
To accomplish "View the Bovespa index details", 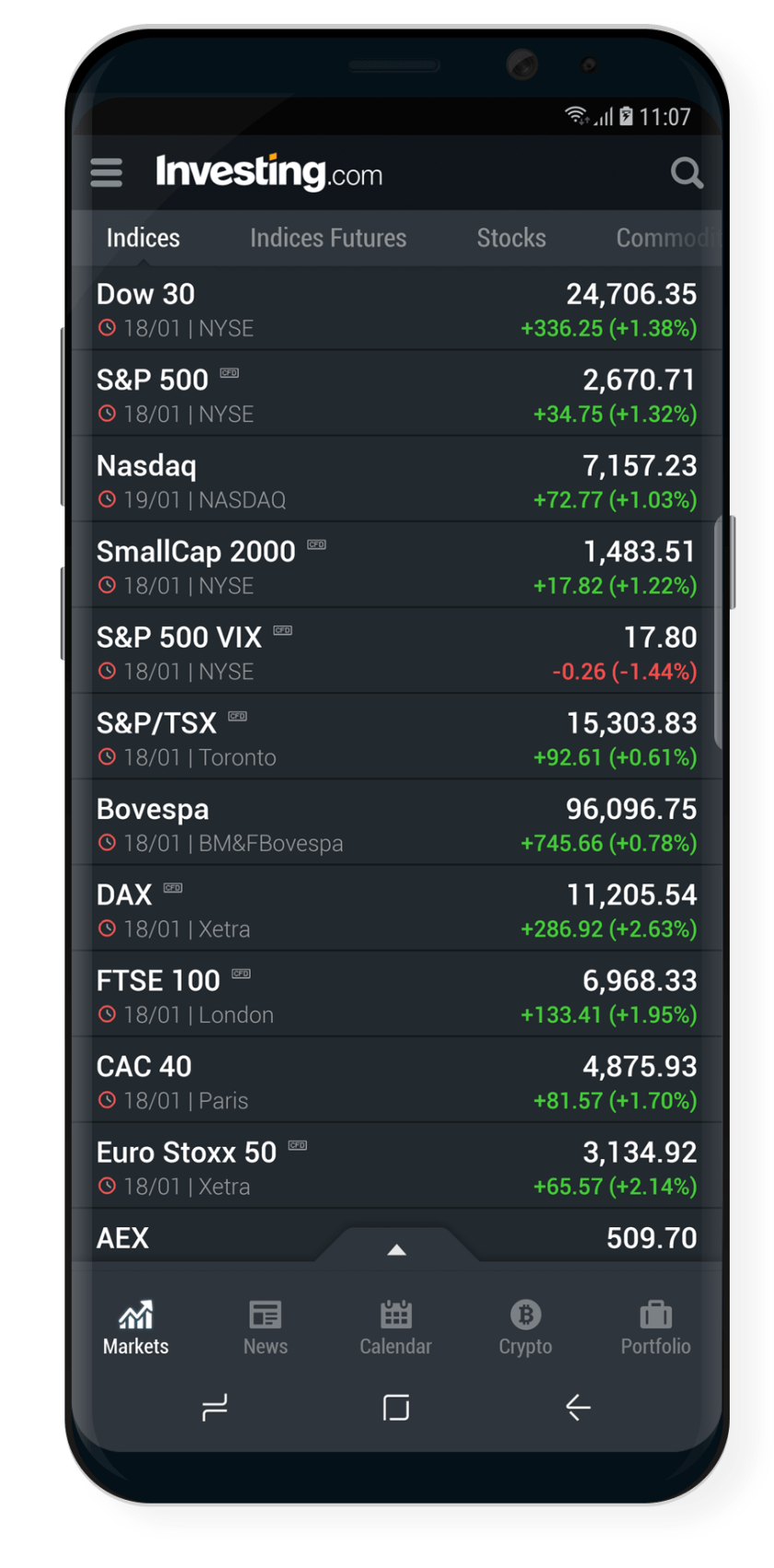I will click(x=396, y=824).
